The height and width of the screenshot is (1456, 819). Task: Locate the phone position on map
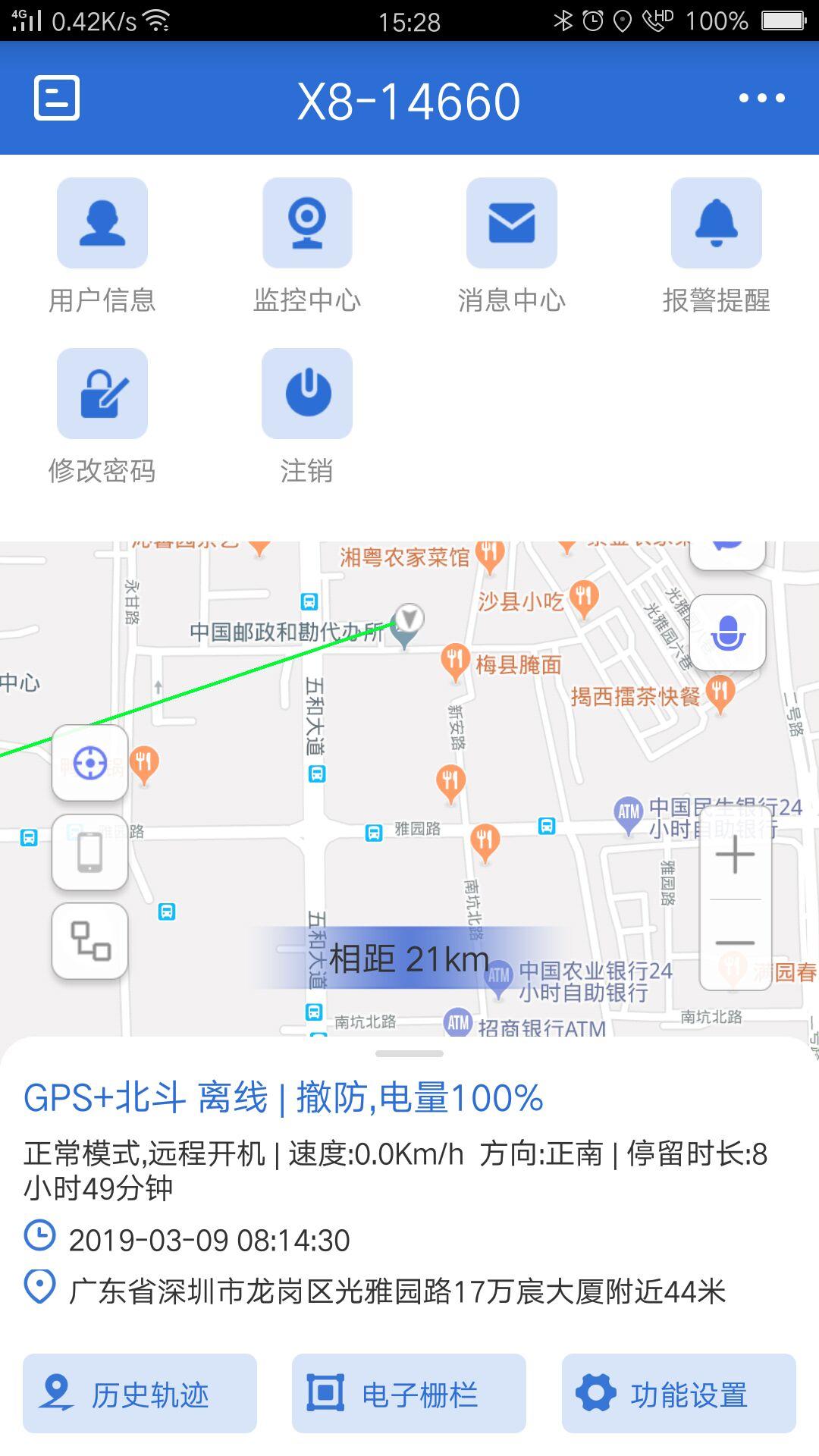tap(89, 852)
